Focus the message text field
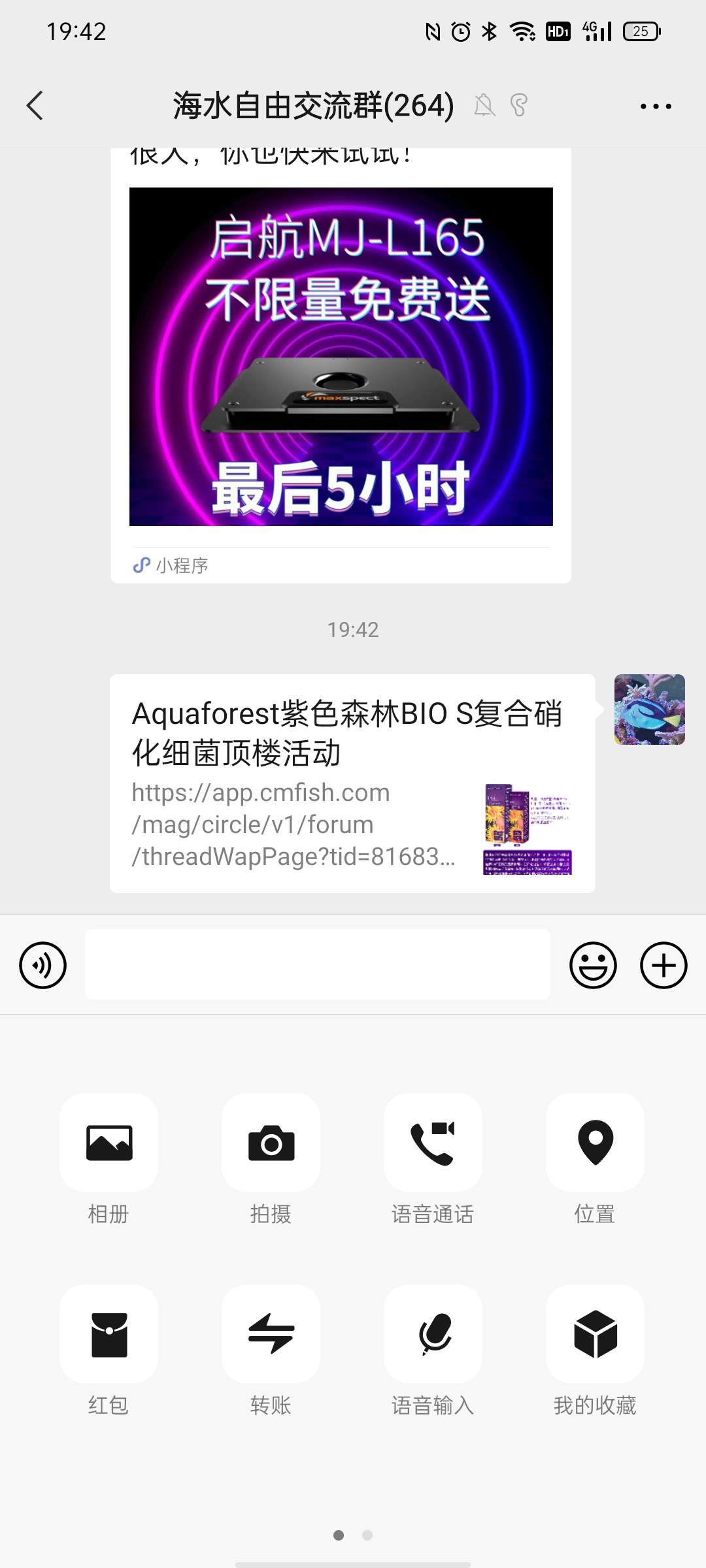This screenshot has height=1568, width=706. pyautogui.click(x=317, y=964)
